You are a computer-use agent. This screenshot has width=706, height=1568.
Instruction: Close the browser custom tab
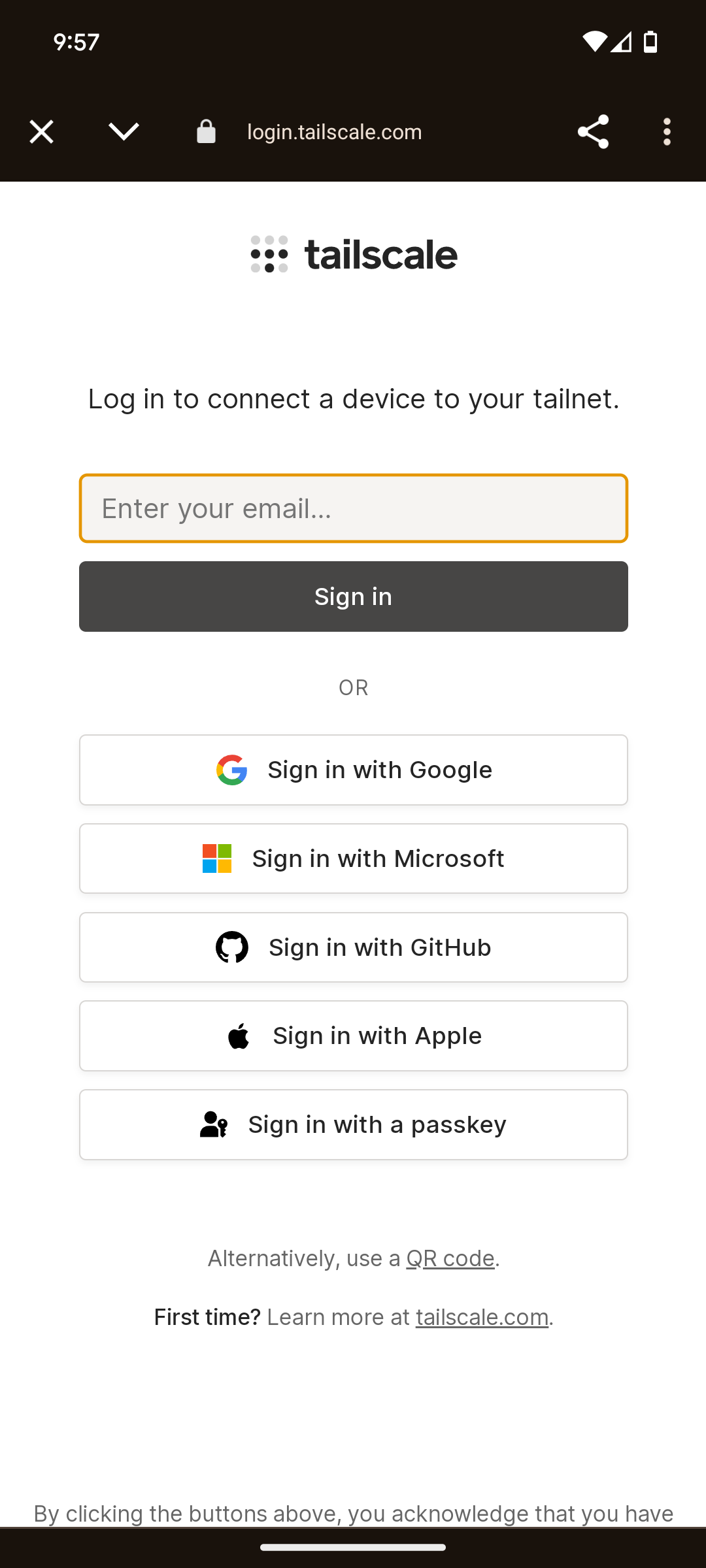tap(41, 132)
